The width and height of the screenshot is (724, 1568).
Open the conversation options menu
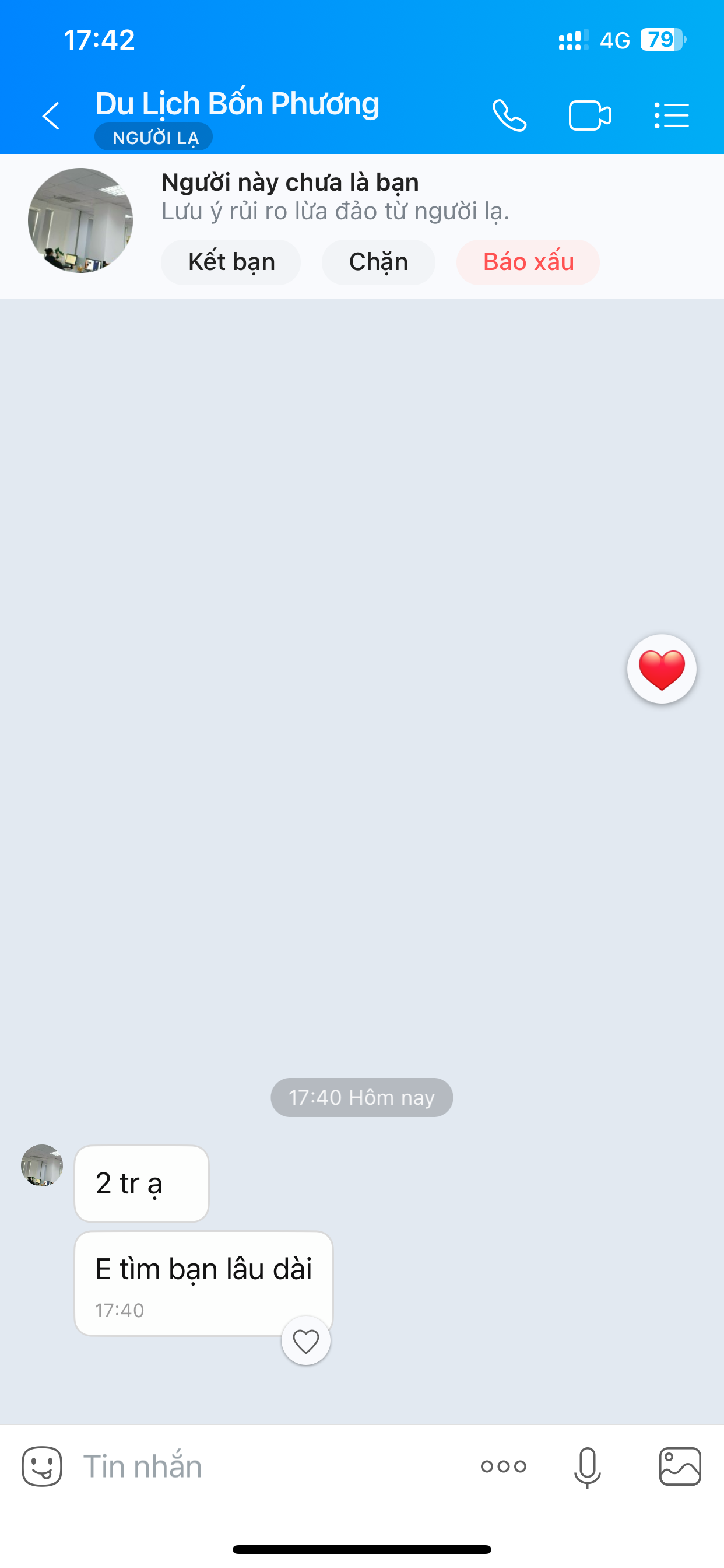[672, 116]
